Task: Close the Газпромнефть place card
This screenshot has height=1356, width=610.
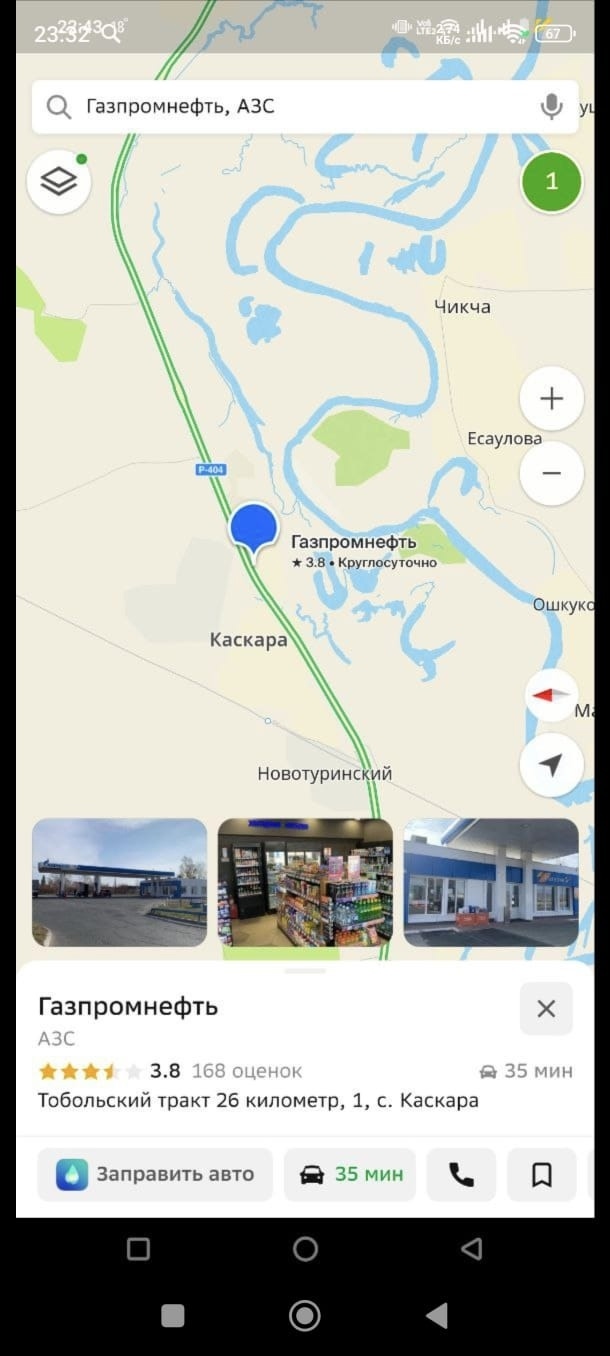Action: click(x=546, y=1008)
